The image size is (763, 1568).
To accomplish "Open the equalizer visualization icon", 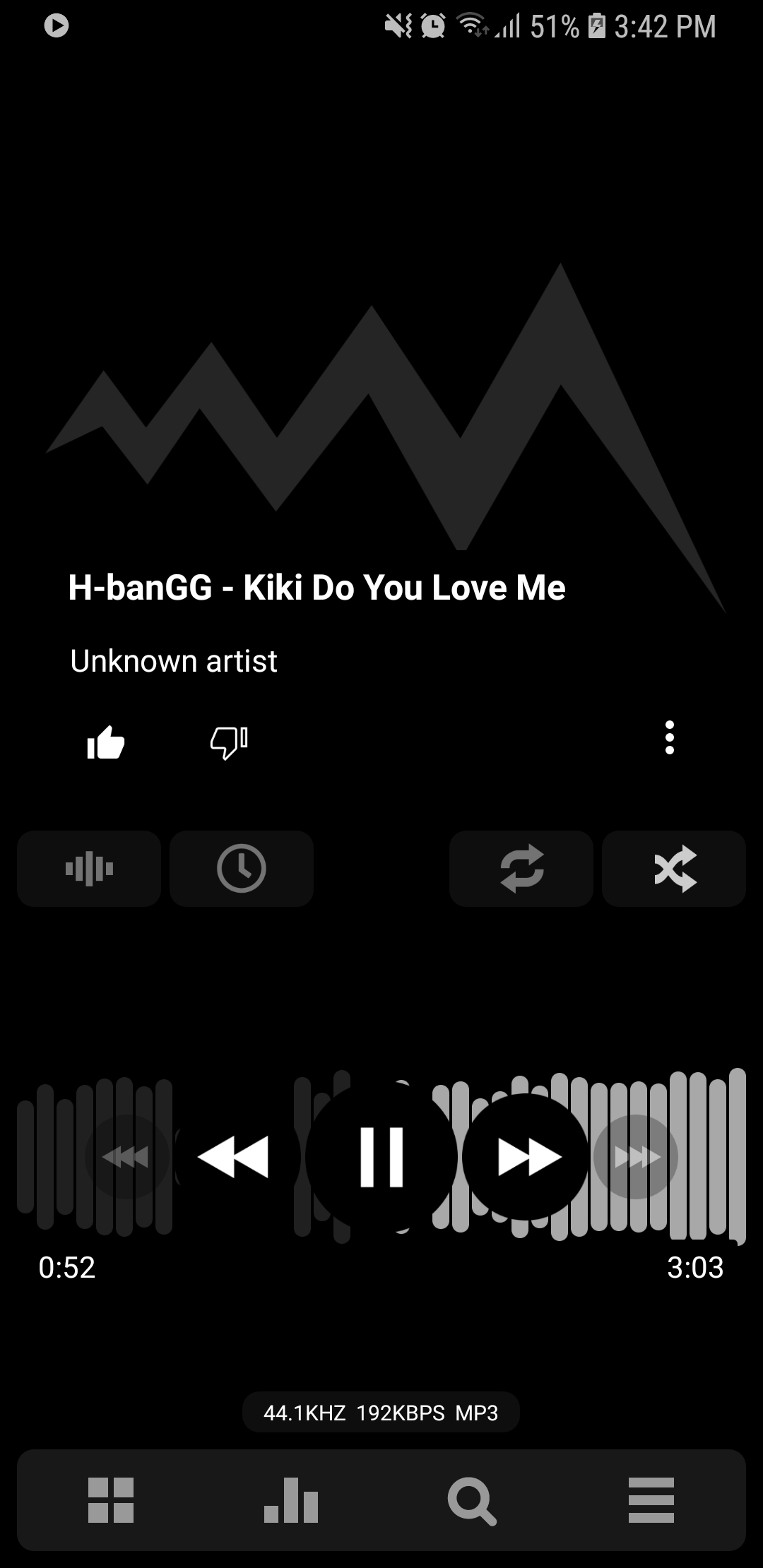I will [88, 868].
